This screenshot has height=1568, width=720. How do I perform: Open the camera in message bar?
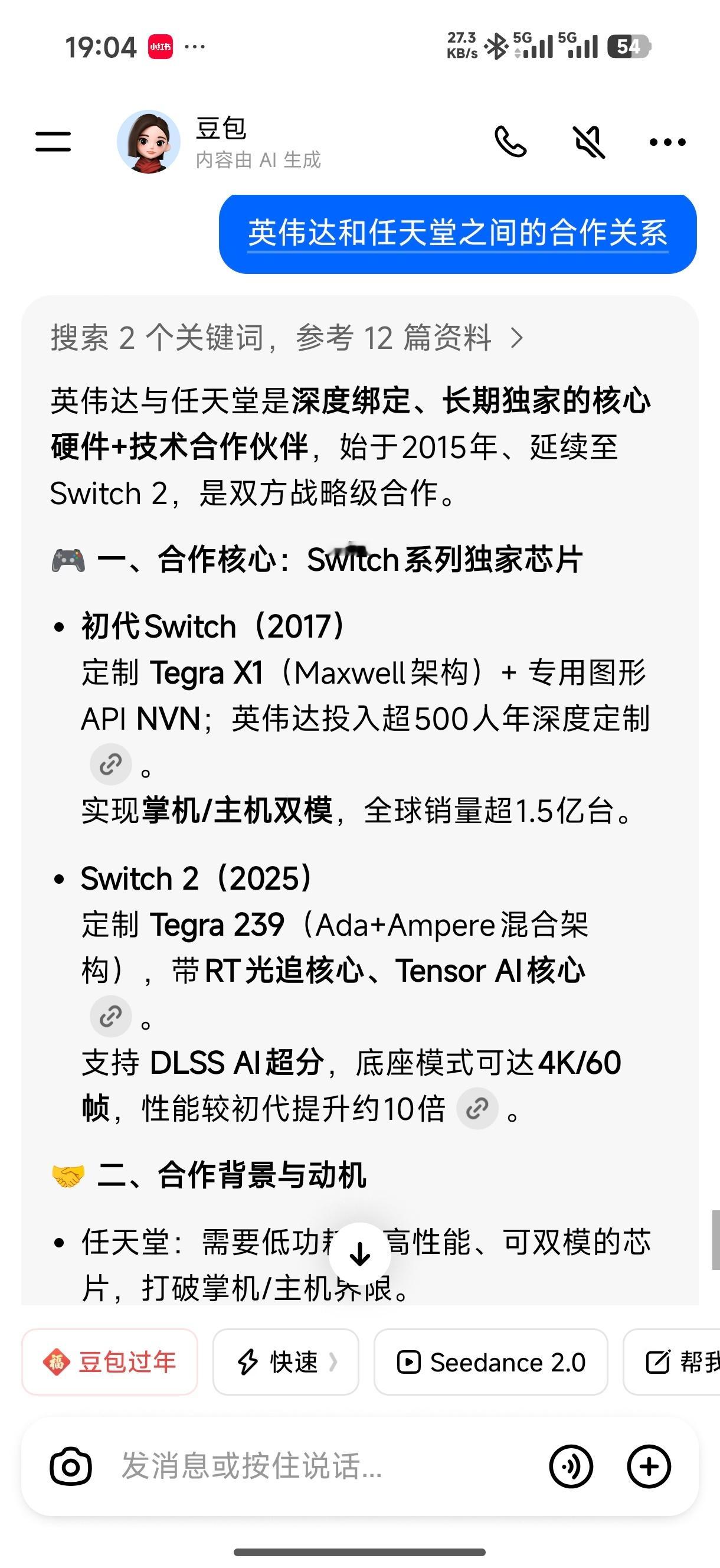coord(71,1466)
